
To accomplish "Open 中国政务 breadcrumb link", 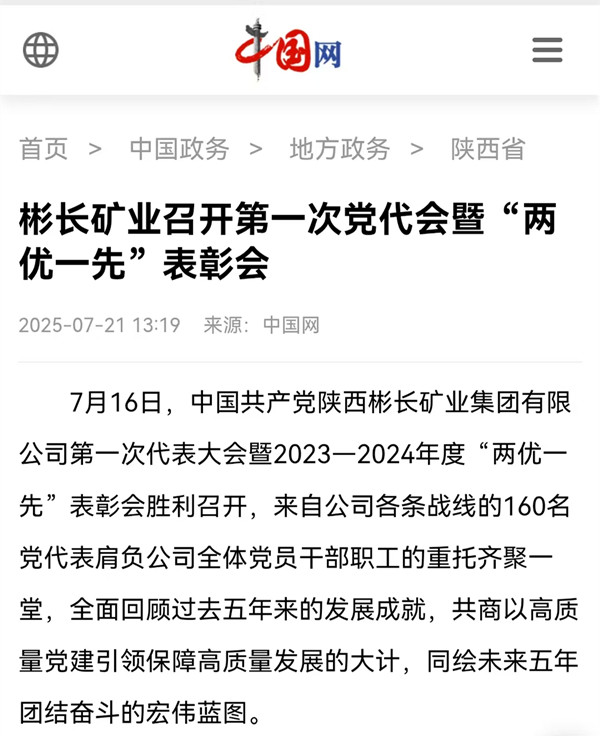I will click(x=179, y=149).
